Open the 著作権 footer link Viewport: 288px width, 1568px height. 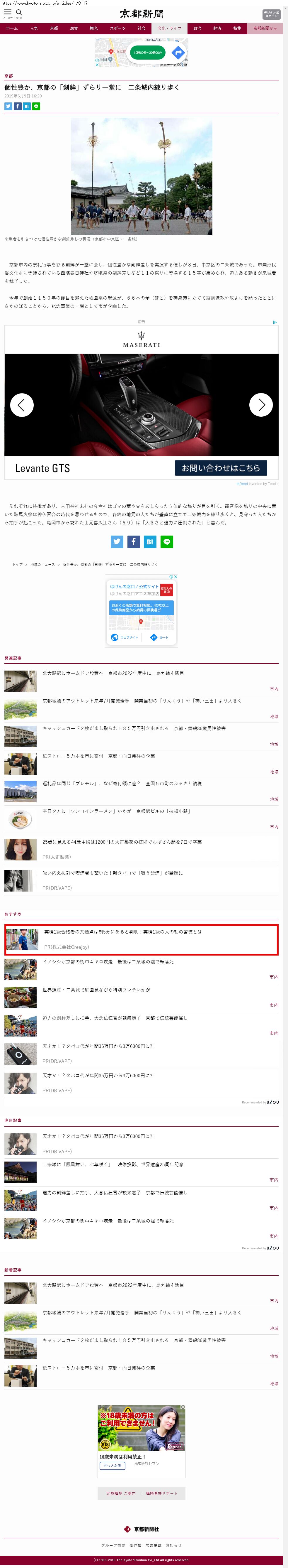[x=135, y=1545]
